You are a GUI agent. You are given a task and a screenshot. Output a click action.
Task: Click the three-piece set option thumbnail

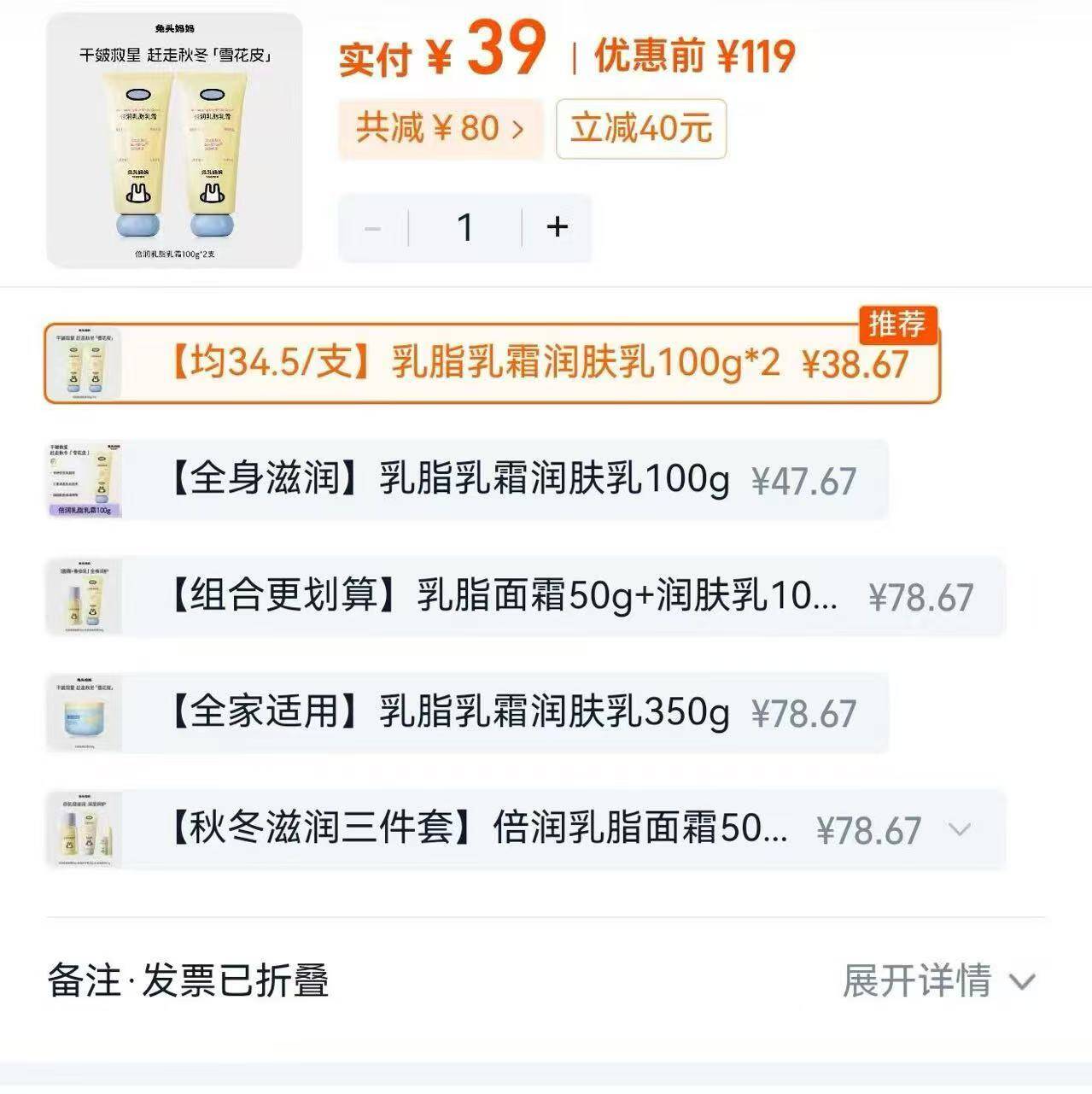[x=85, y=828]
